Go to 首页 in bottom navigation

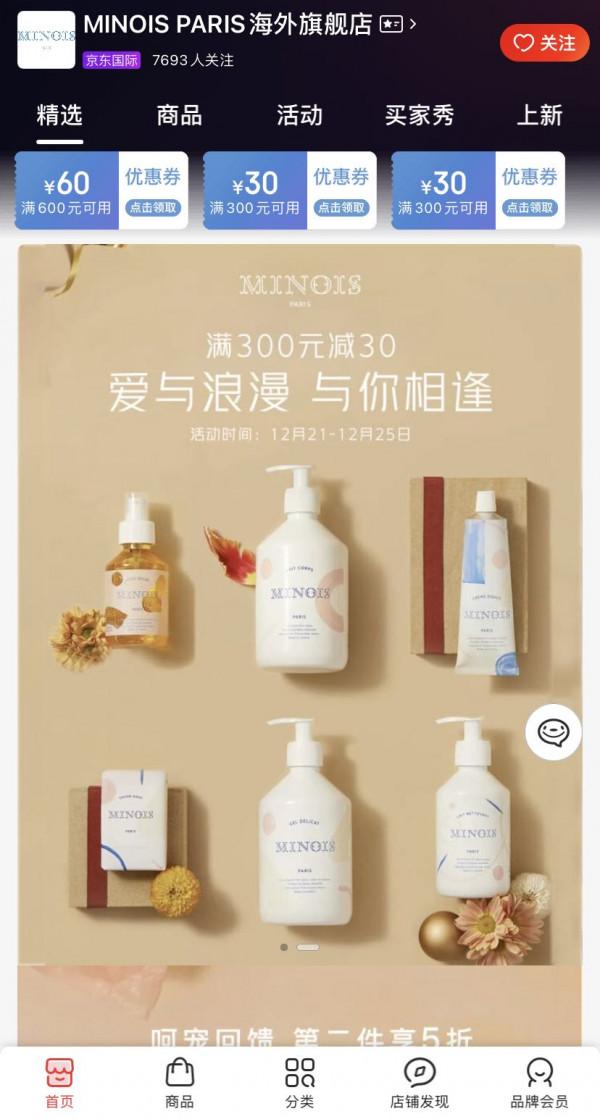[59, 1083]
